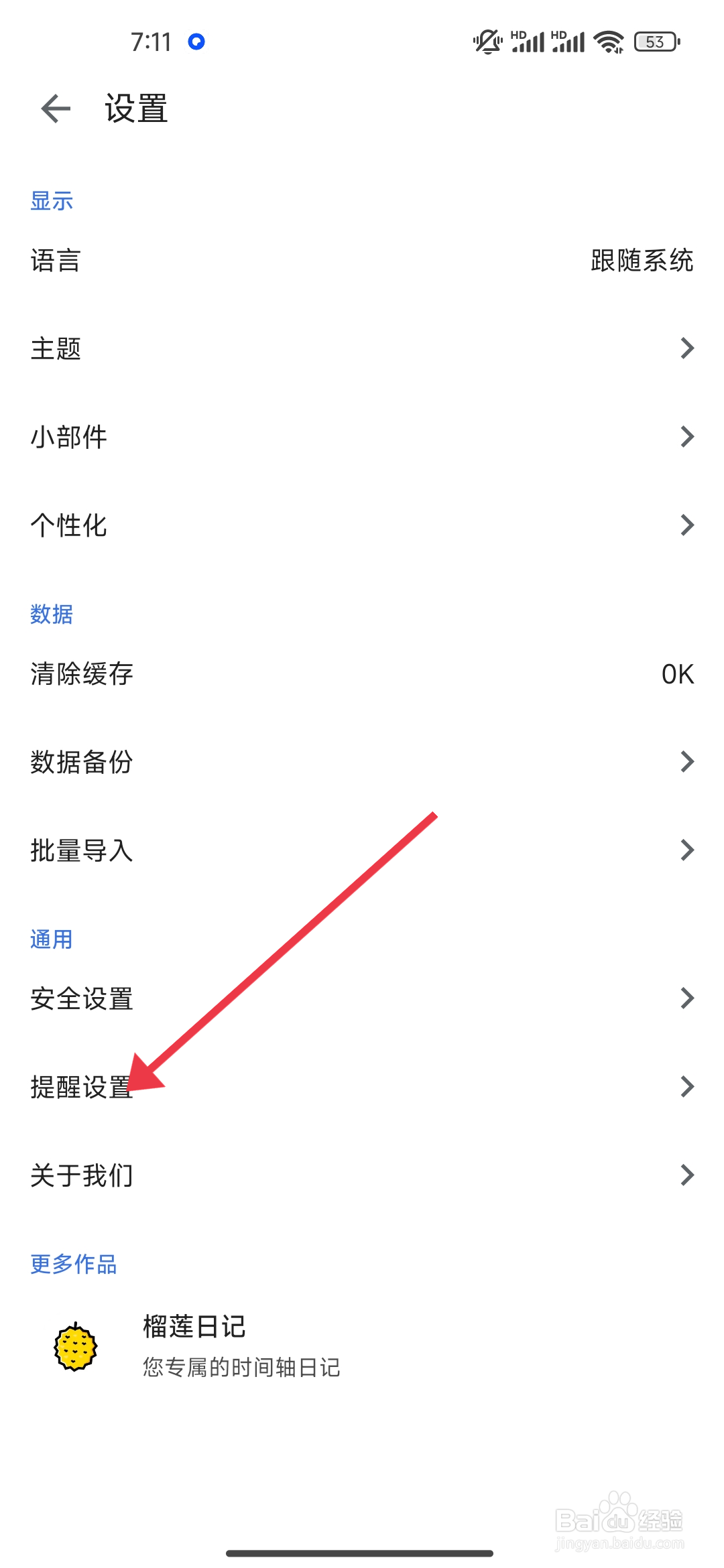Open 提醒设置 reminder settings
724x1568 pixels.
(x=362, y=1088)
